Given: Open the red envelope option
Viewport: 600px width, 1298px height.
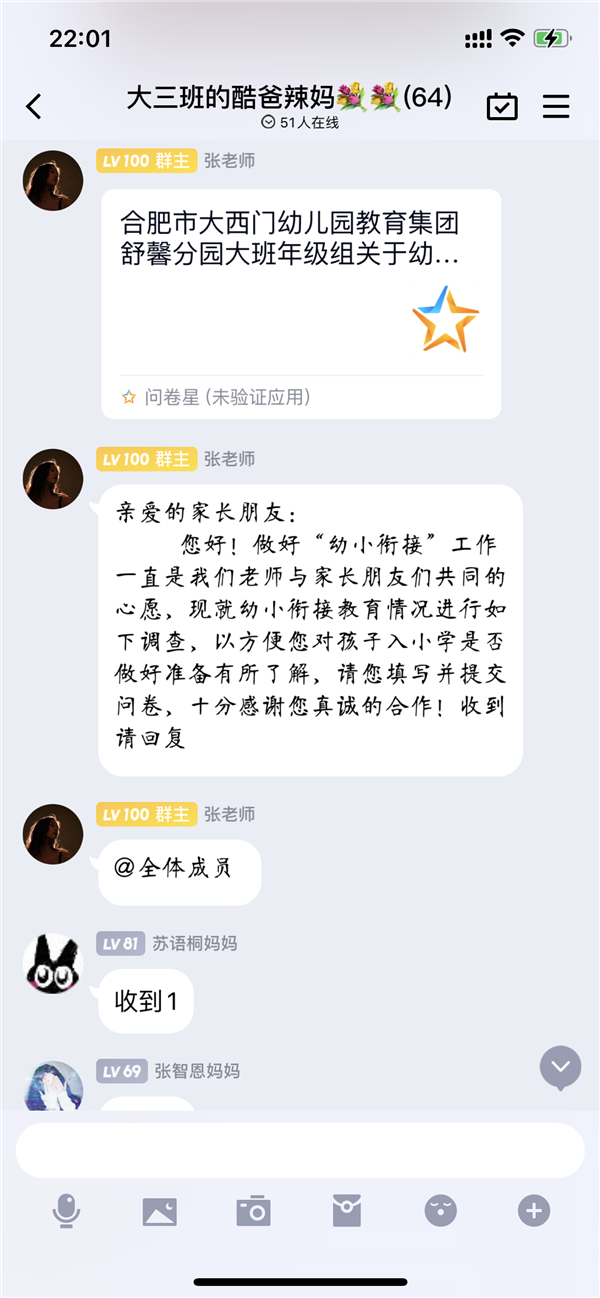Looking at the screenshot, I should point(347,1211).
